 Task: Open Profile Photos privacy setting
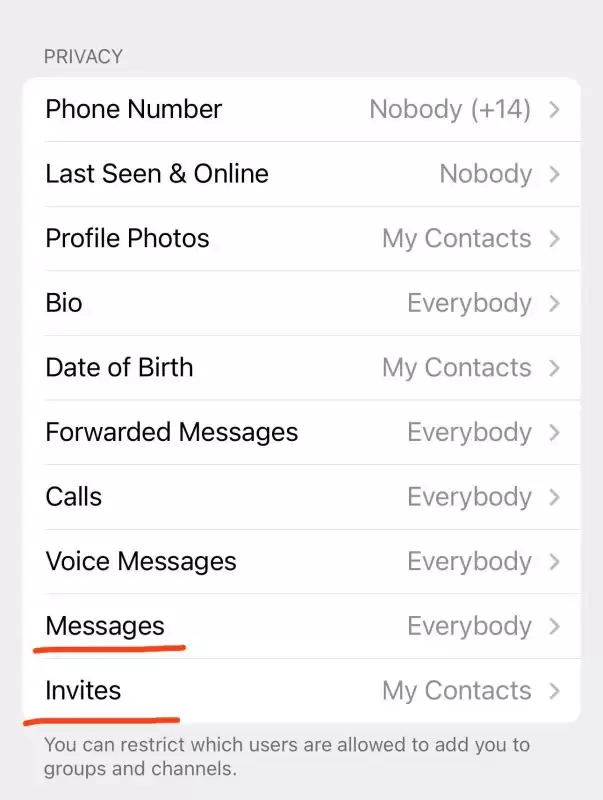click(x=300, y=238)
